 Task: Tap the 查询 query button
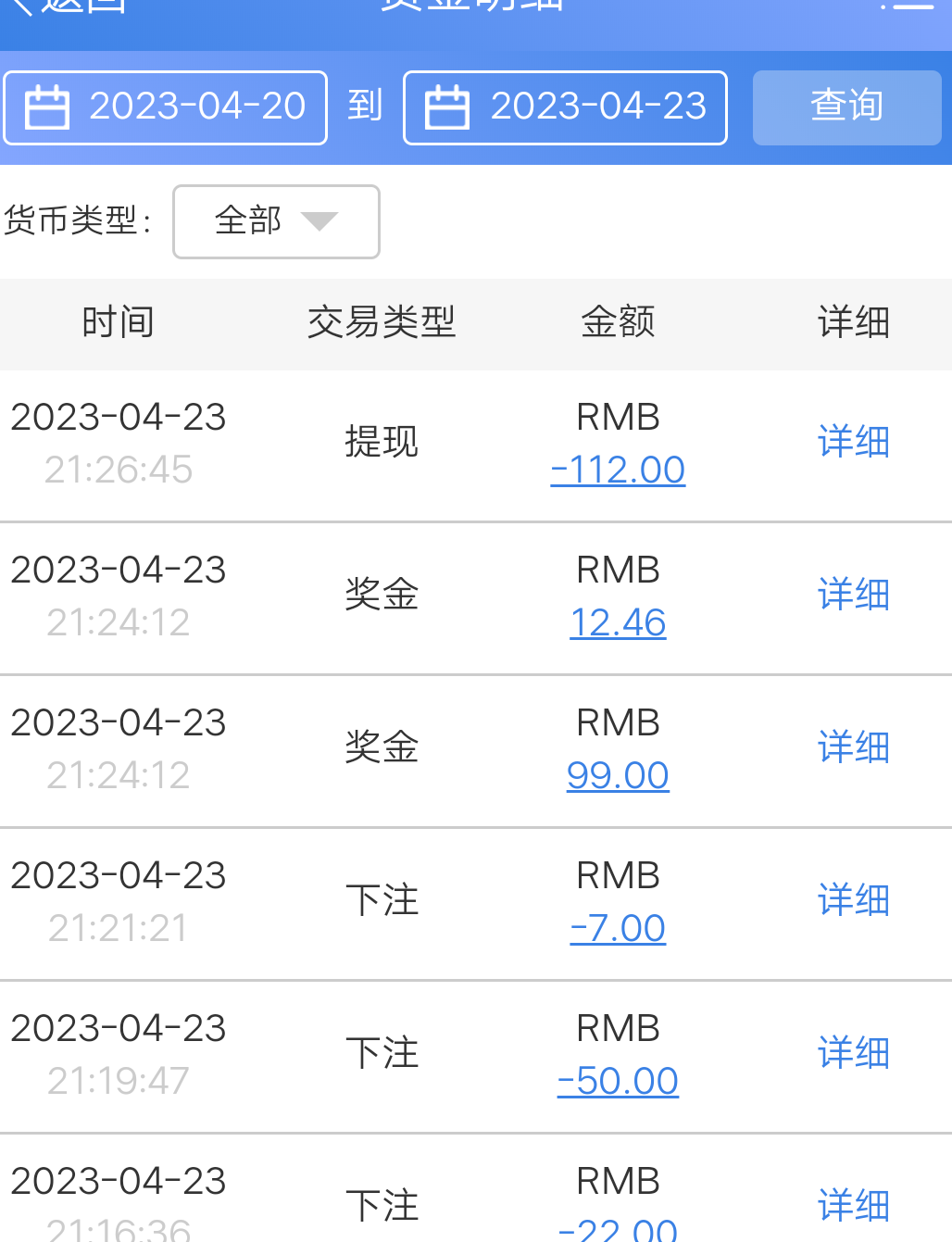[x=846, y=107]
